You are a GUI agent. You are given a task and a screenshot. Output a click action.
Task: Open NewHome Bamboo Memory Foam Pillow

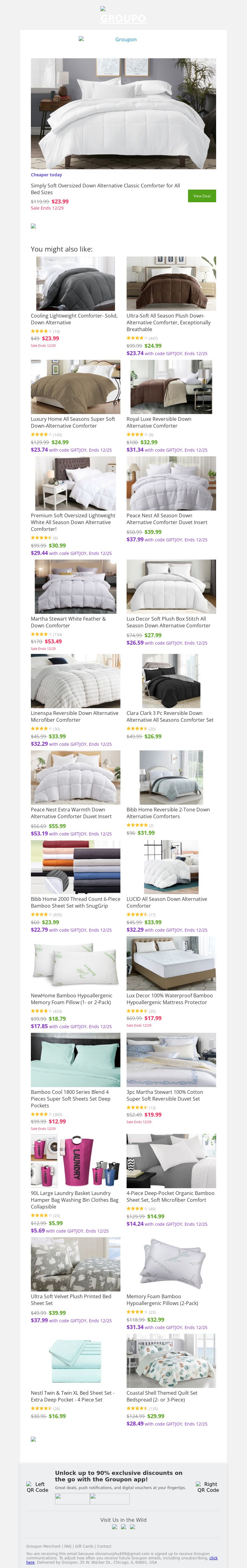71,999
